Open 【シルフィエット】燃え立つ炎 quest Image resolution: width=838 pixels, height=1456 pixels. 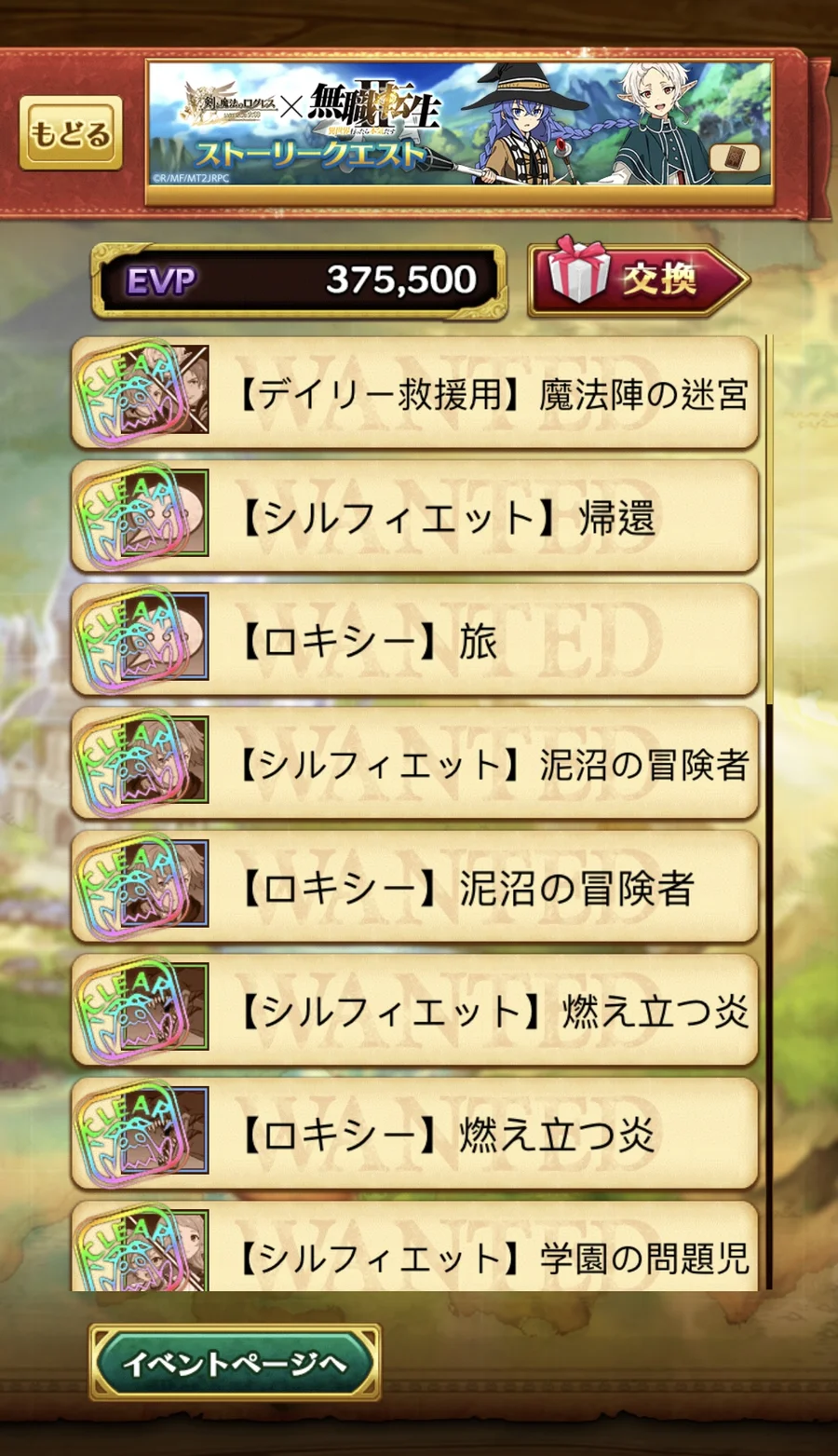point(415,1011)
